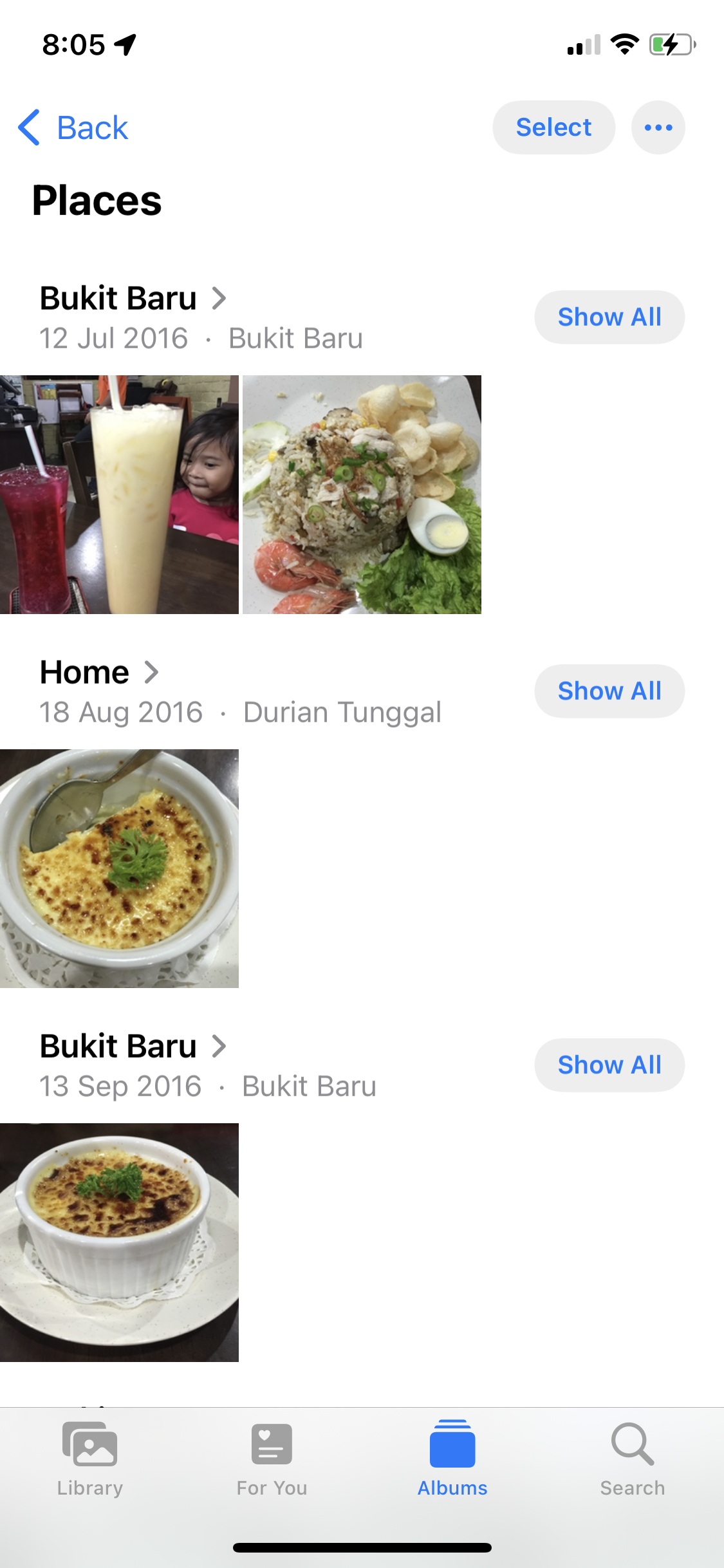The width and height of the screenshot is (724, 1568).
Task: Open the Bukit Baru 13 Sep 2016 heading
Action: coord(133,1047)
